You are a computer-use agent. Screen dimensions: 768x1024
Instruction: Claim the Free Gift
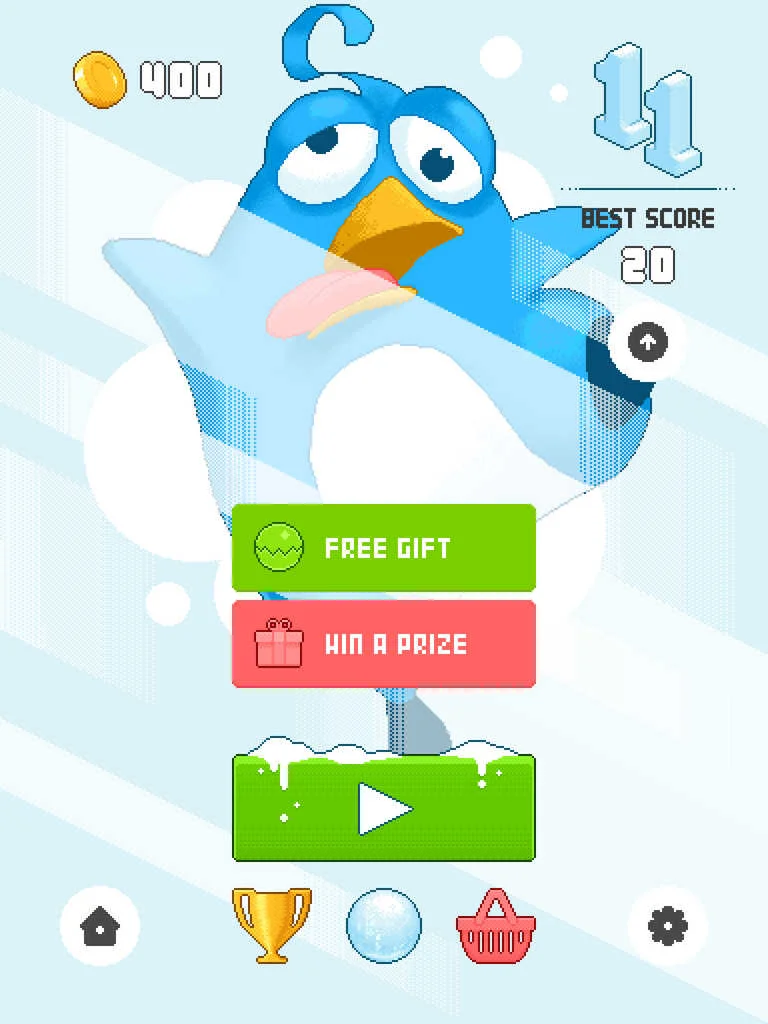(x=384, y=548)
